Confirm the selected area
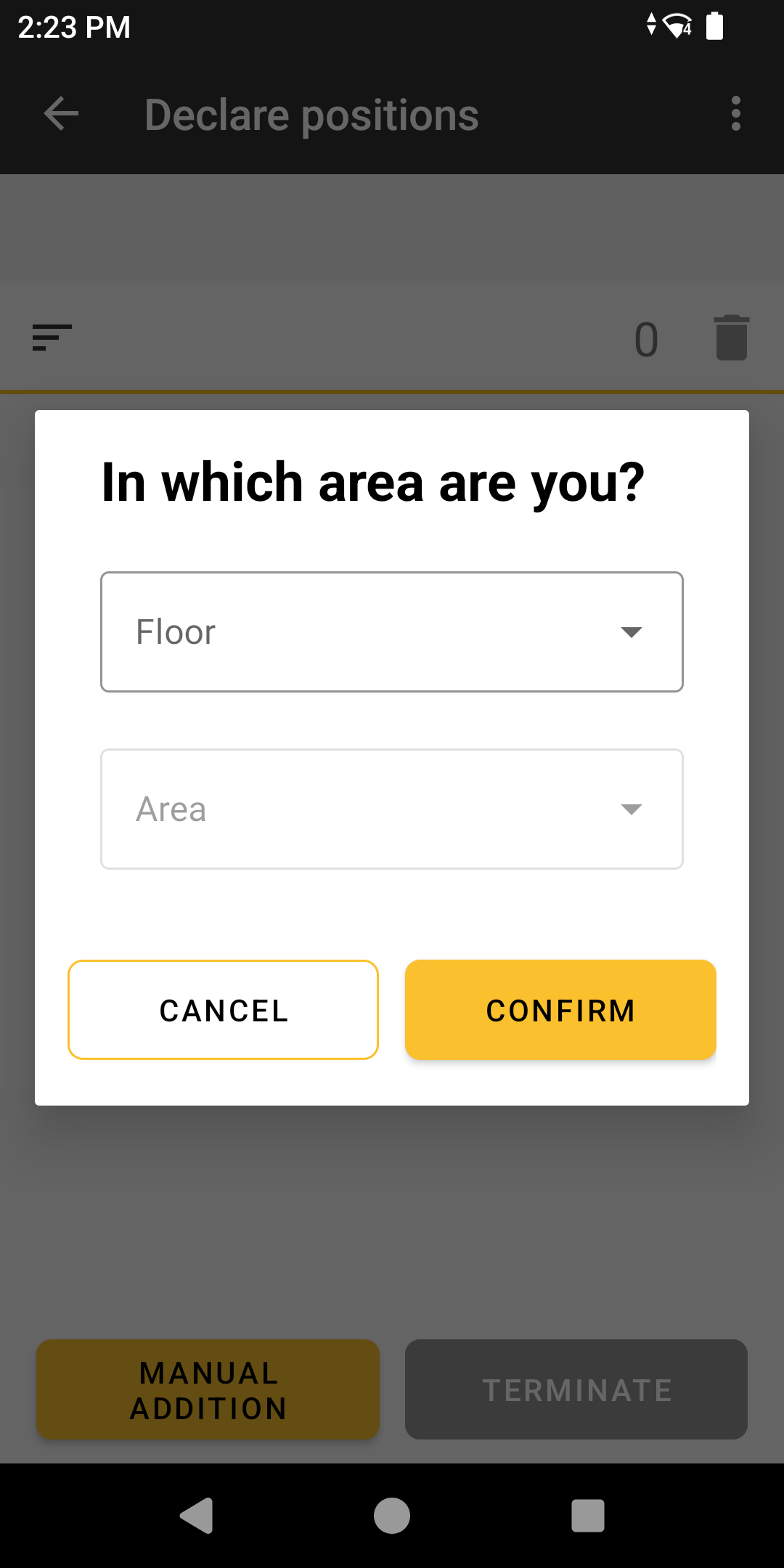The image size is (784, 1568). pyautogui.click(x=560, y=1010)
